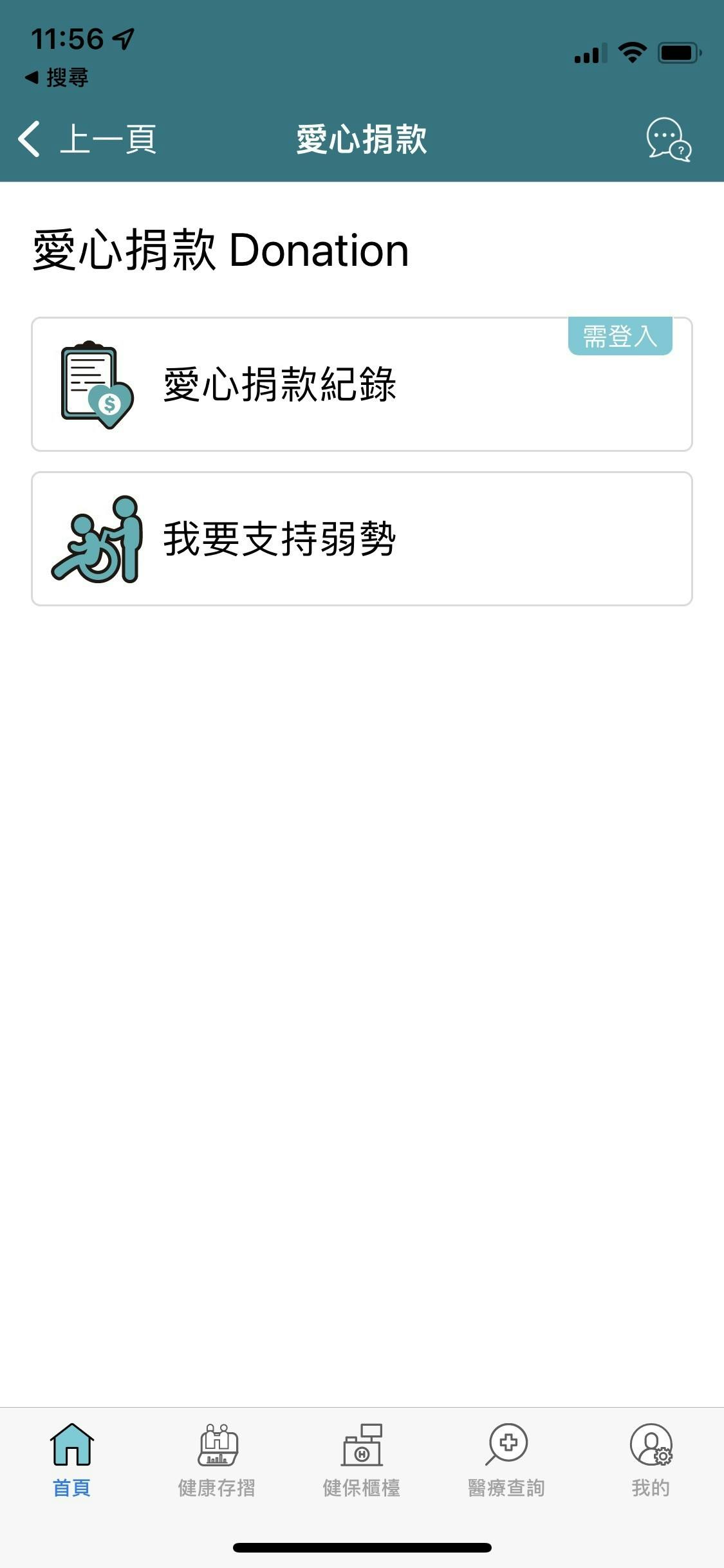724x1568 pixels.
Task: Go back with the 上一頁 button
Action: [87, 139]
